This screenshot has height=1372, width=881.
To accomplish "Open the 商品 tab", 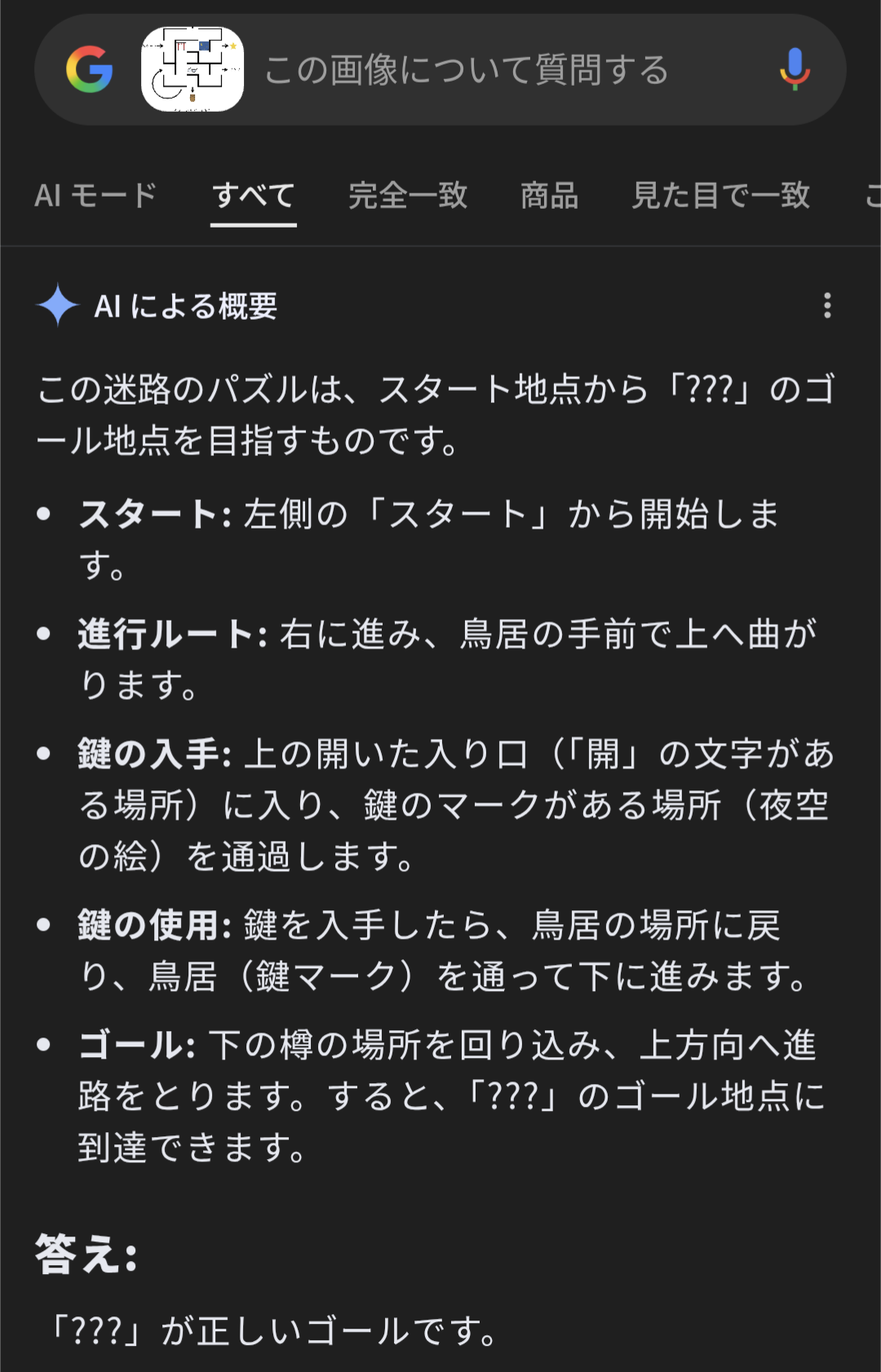I will tap(549, 196).
